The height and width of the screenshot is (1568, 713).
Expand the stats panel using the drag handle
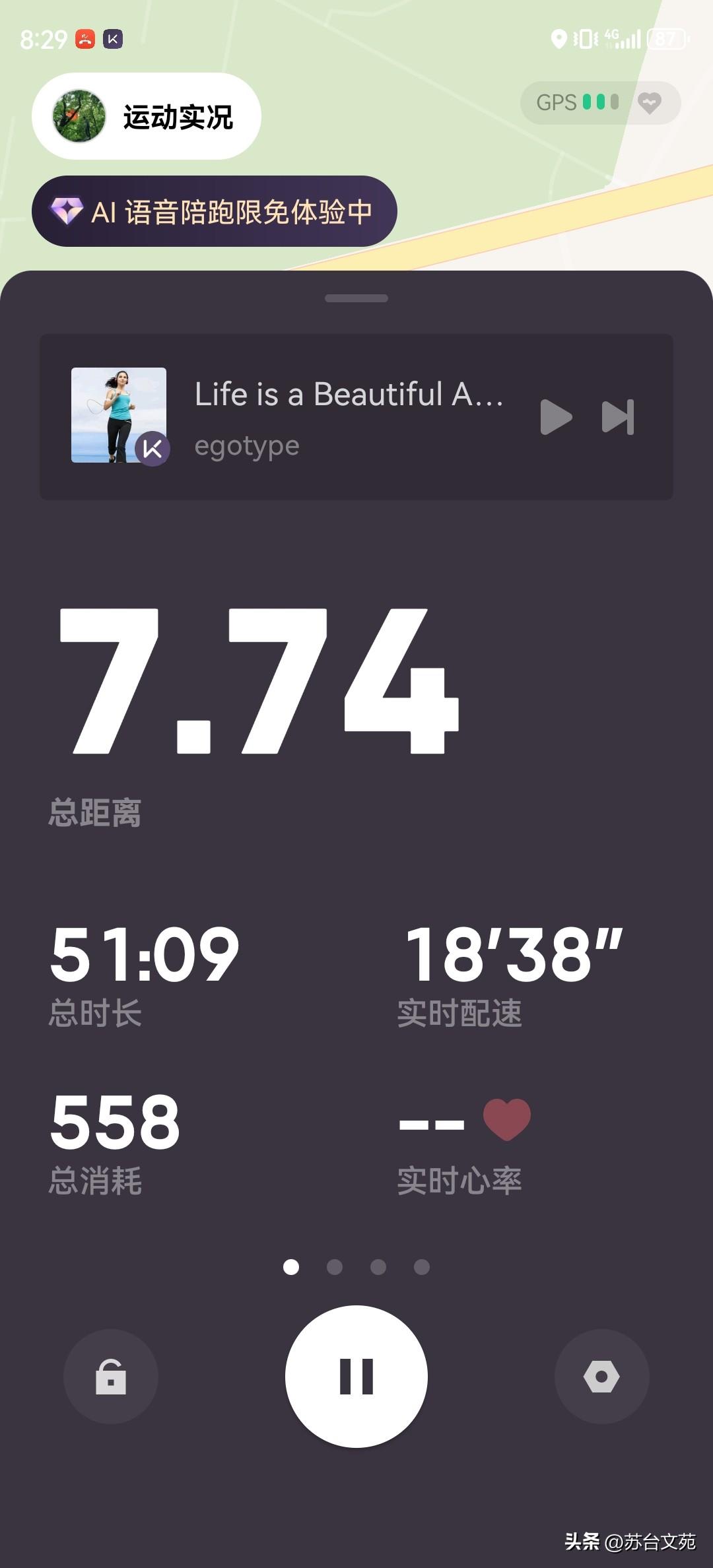click(x=356, y=298)
